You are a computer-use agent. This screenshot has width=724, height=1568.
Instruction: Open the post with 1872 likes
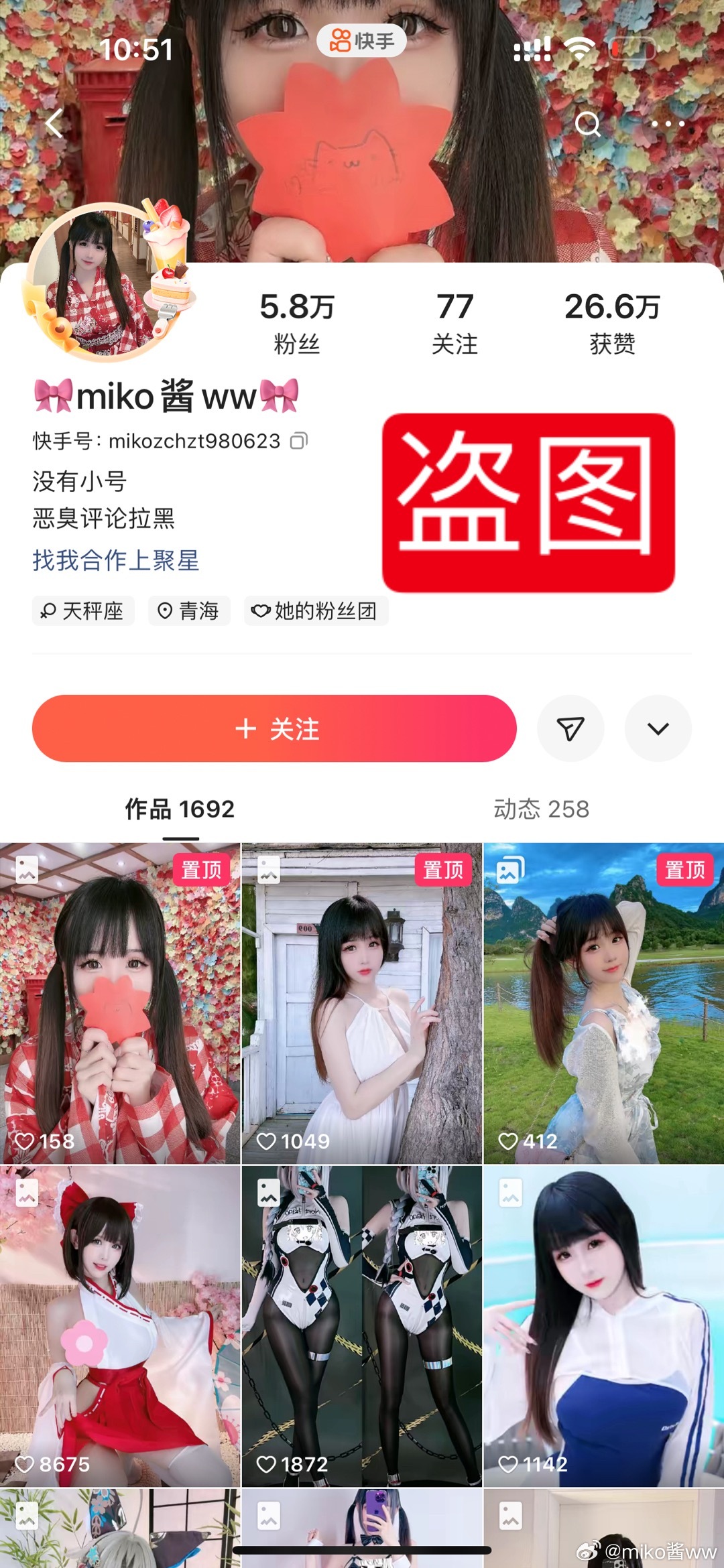(x=361, y=1326)
